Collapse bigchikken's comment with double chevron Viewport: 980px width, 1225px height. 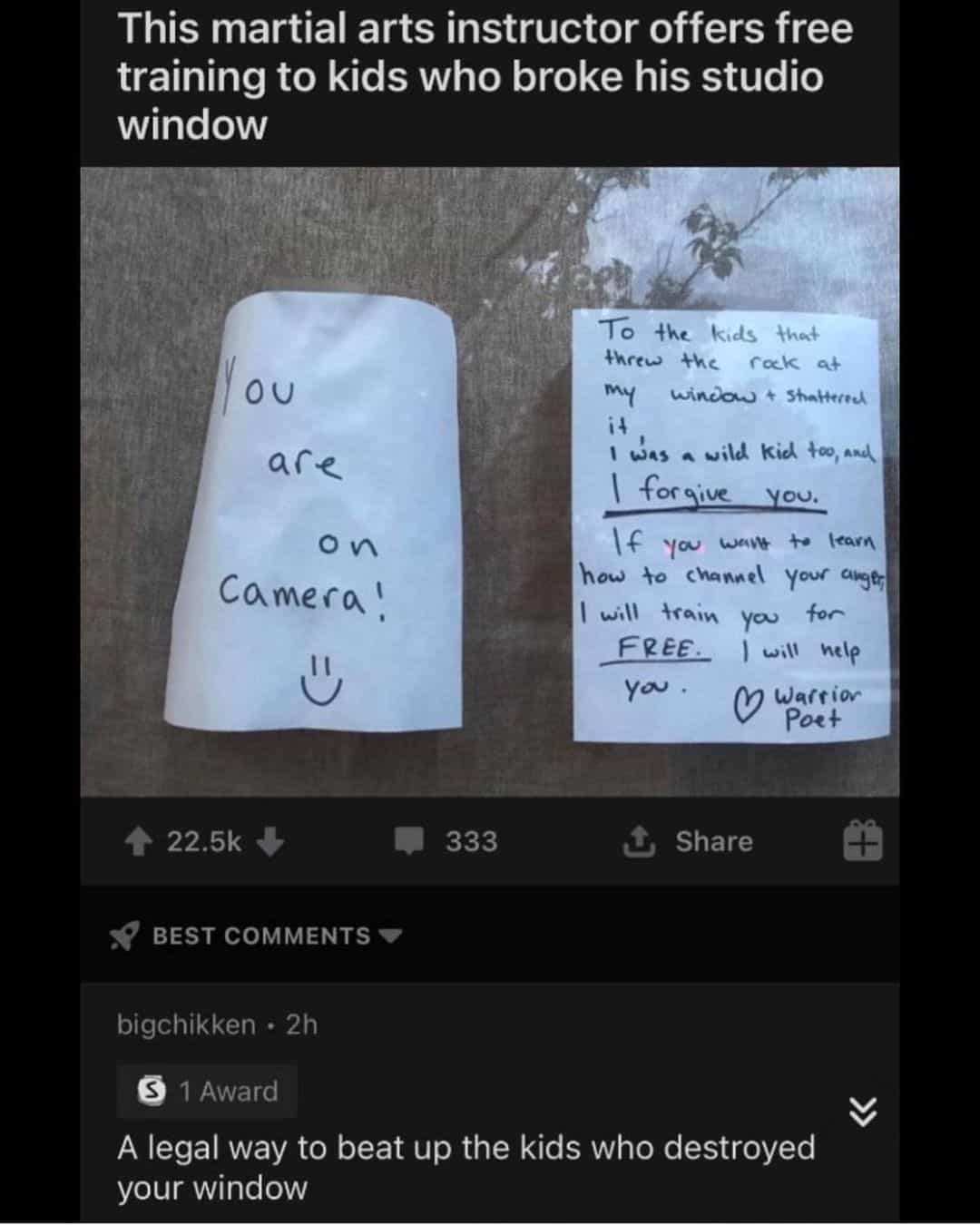863,1112
